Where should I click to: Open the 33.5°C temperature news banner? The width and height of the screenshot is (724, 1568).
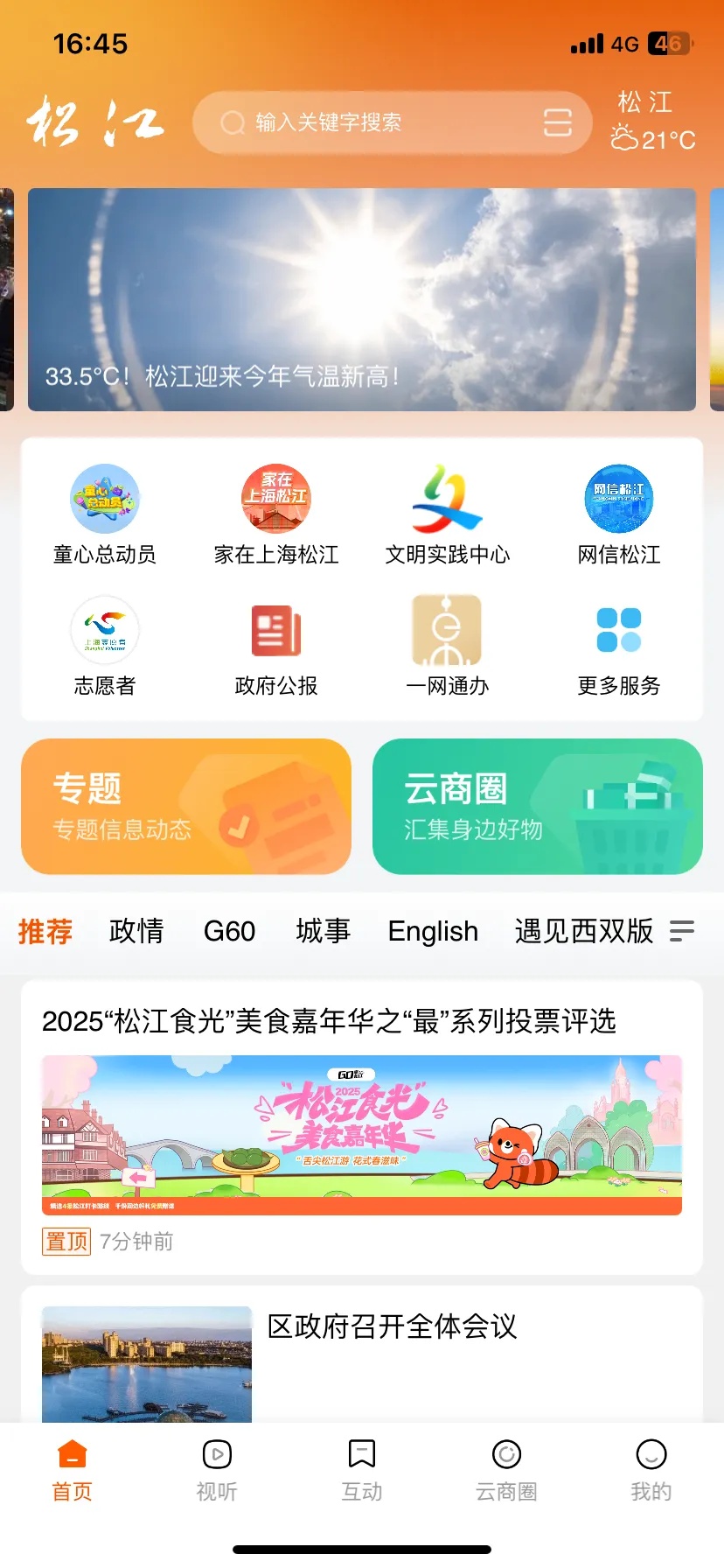[362, 299]
